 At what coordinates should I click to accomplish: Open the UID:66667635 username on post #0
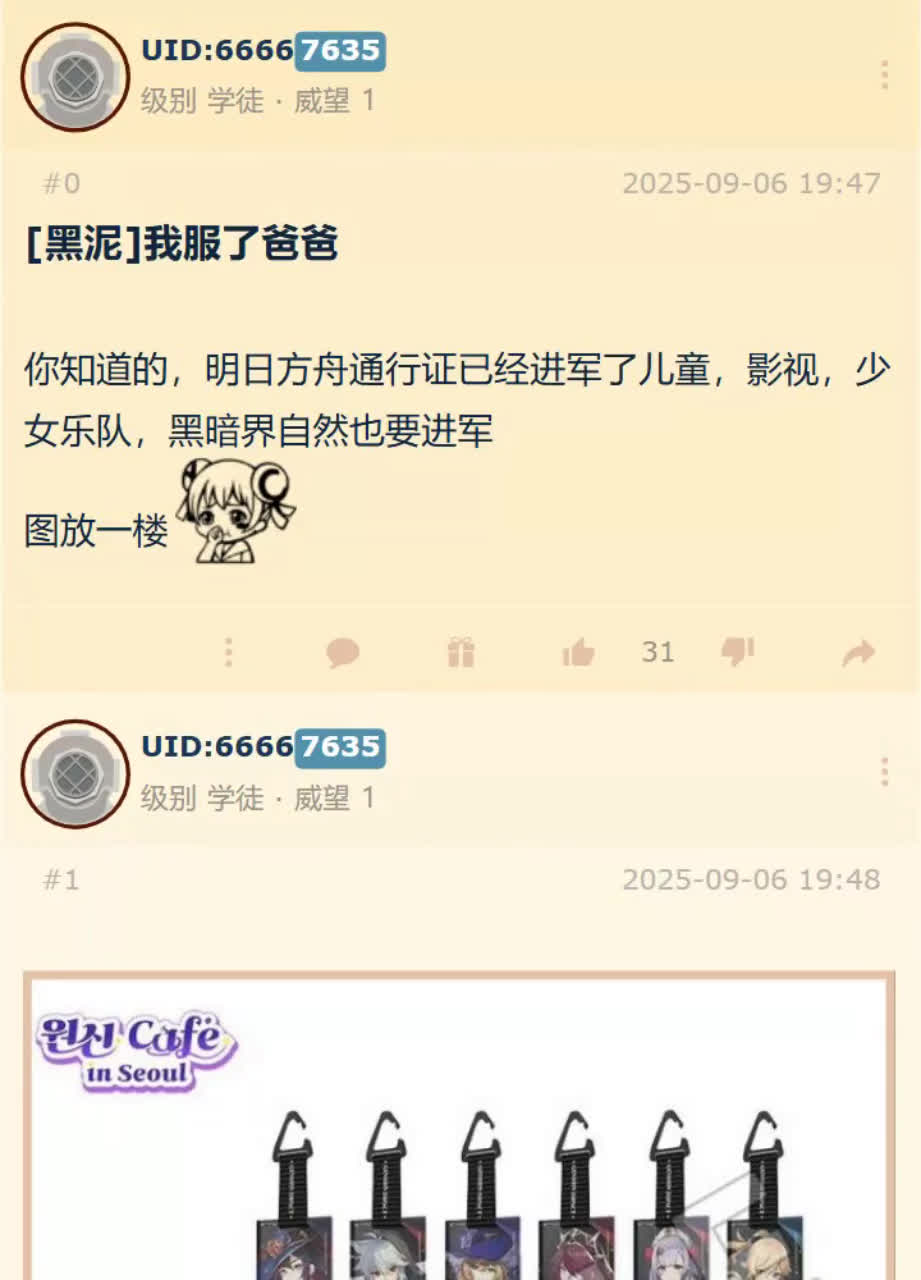(x=262, y=50)
